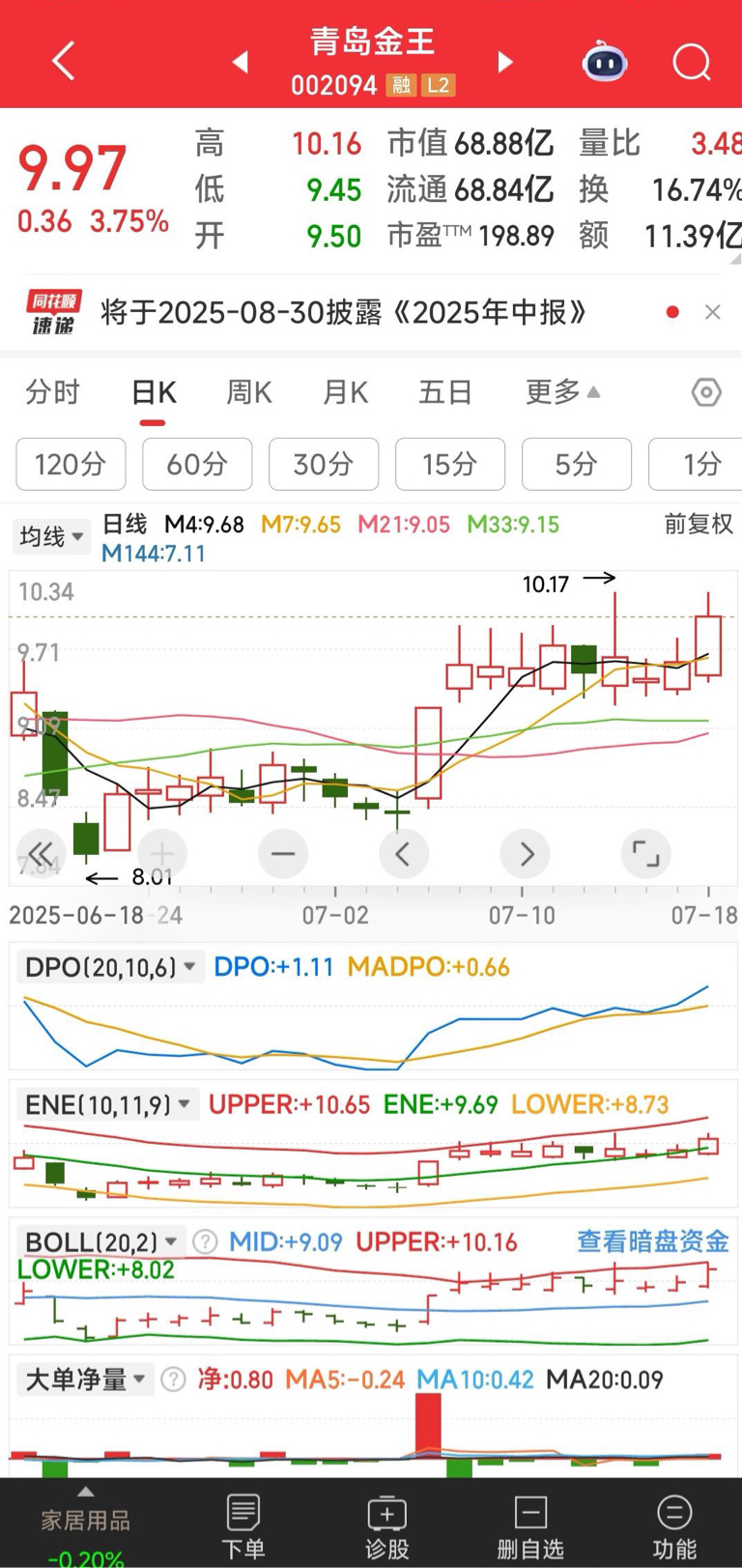Choose the 15分 interval chip

(x=450, y=464)
